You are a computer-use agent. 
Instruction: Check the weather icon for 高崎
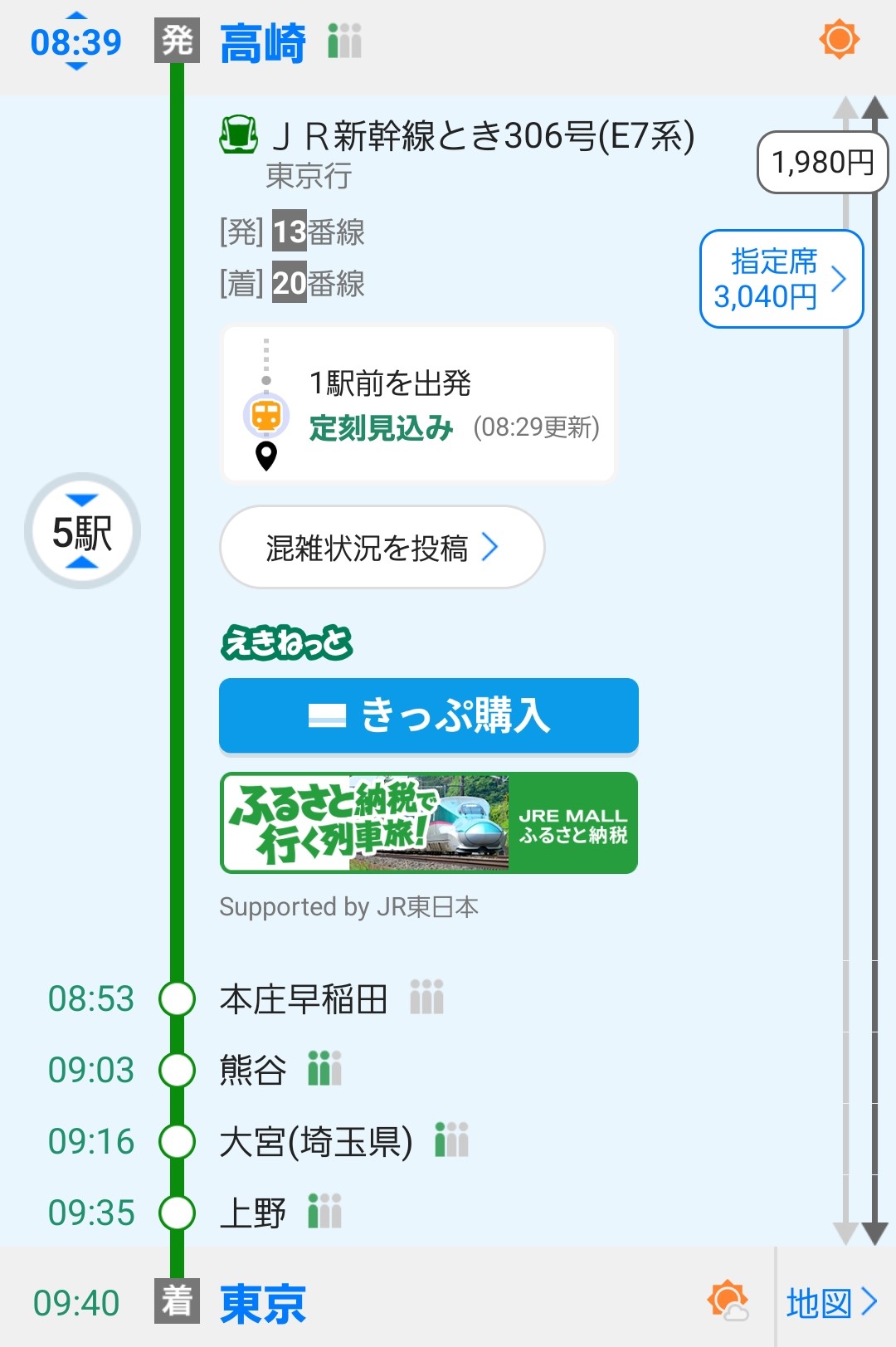pos(839,39)
